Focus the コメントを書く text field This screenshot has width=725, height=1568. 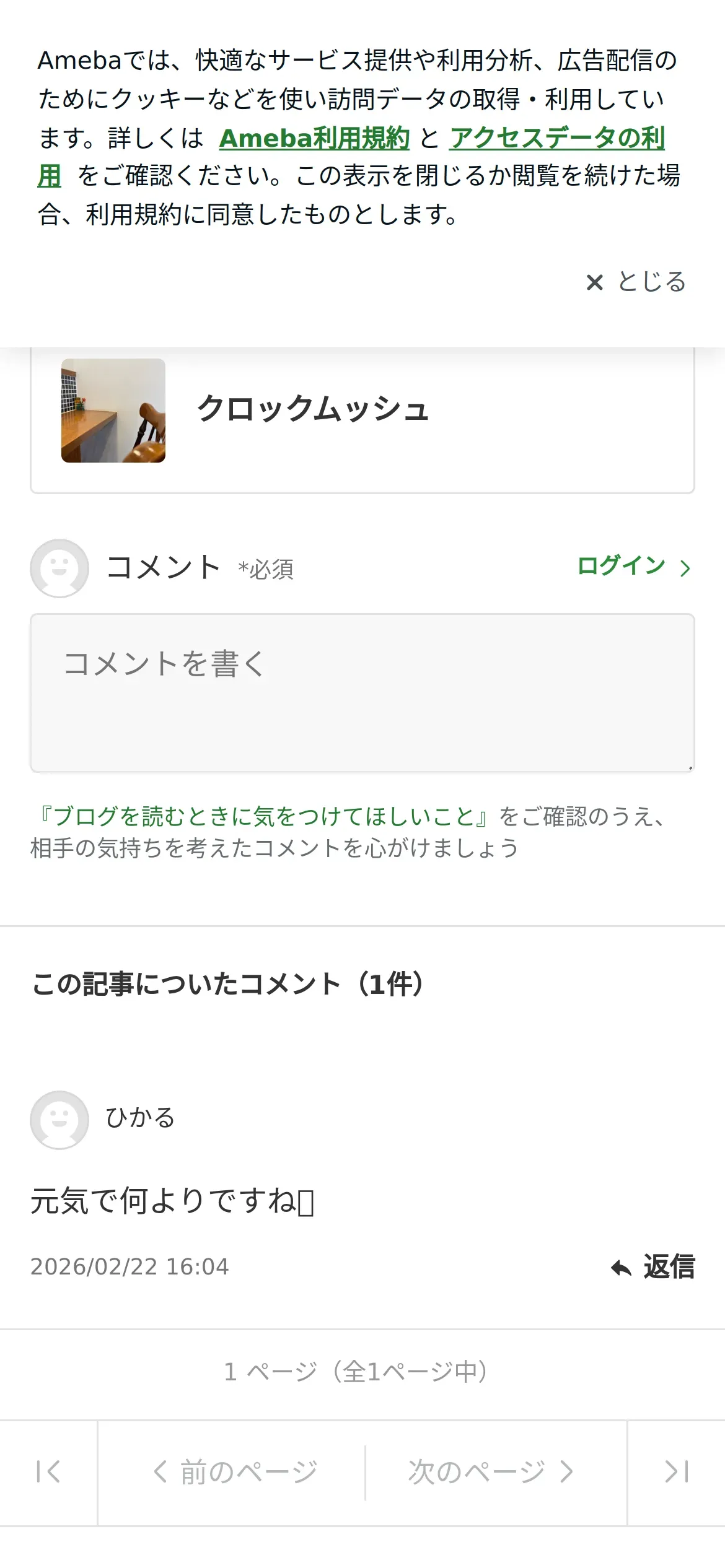click(362, 692)
